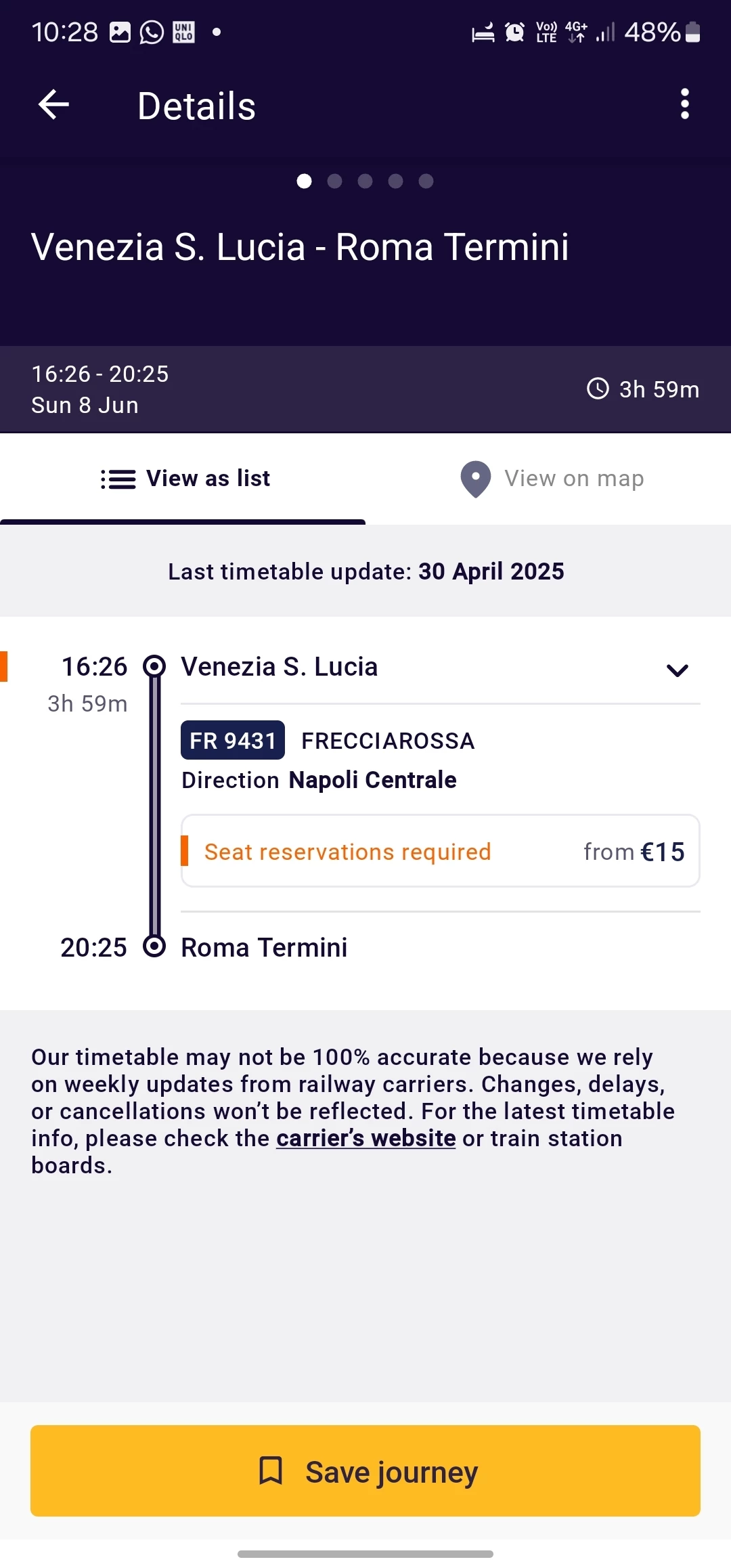Image resolution: width=731 pixels, height=1568 pixels.
Task: Go back using the arrow
Action: pyautogui.click(x=53, y=105)
